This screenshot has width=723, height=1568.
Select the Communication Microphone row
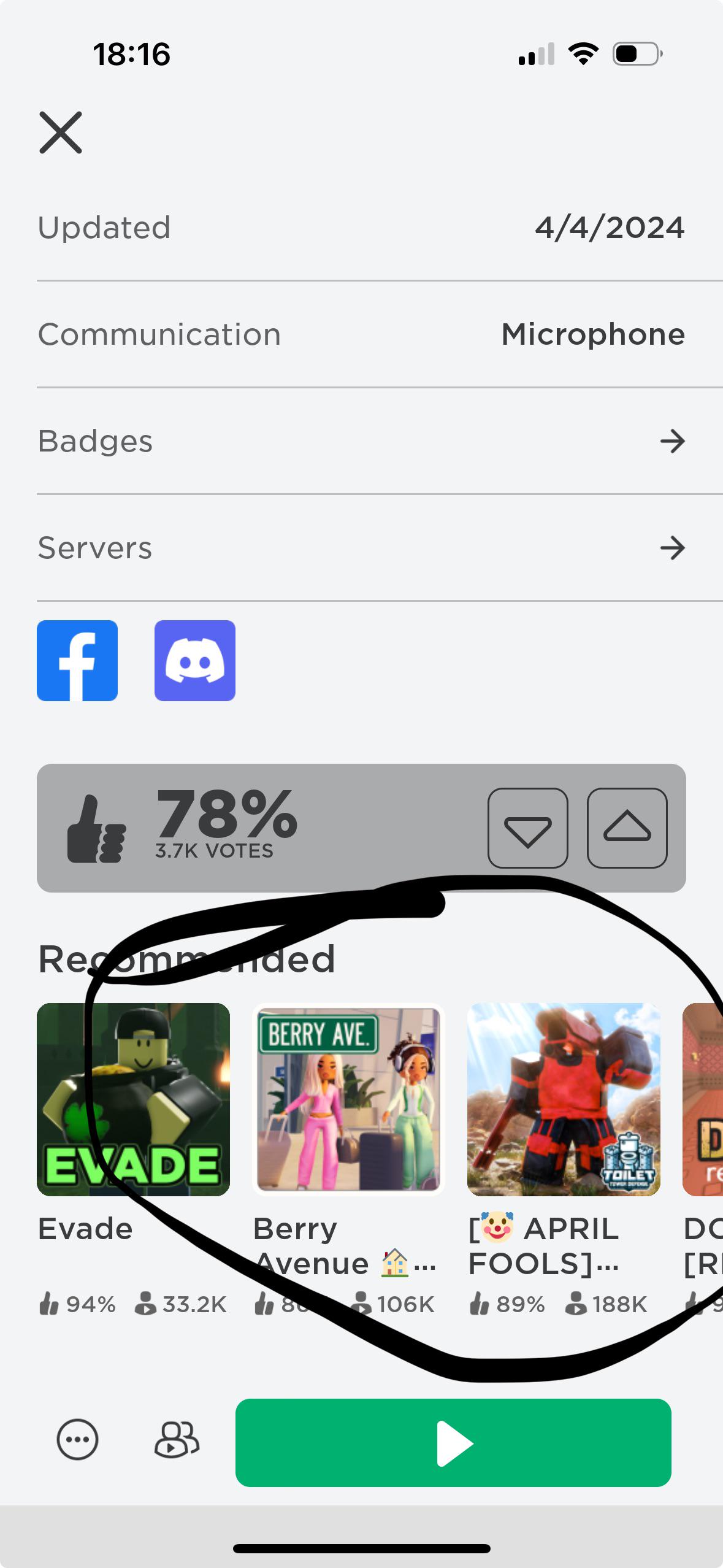(x=362, y=333)
